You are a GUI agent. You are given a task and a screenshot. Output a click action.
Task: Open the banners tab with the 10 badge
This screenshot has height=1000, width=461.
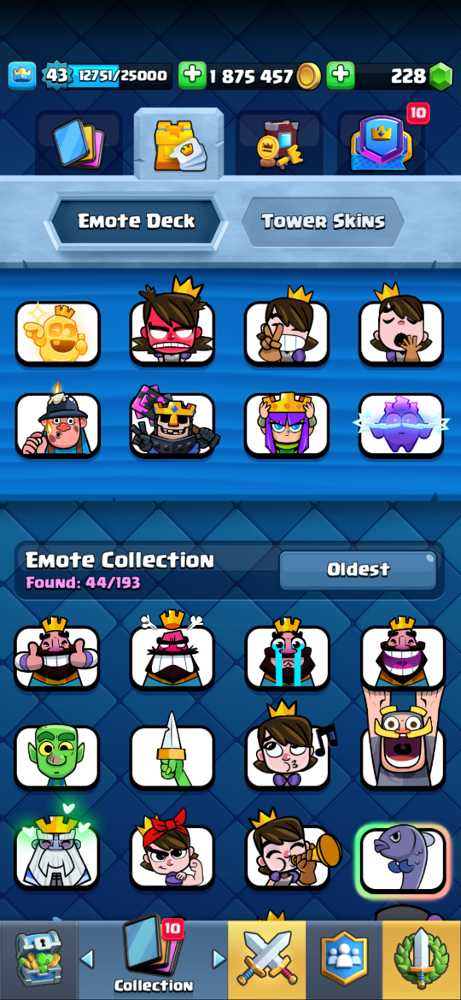click(x=381, y=142)
